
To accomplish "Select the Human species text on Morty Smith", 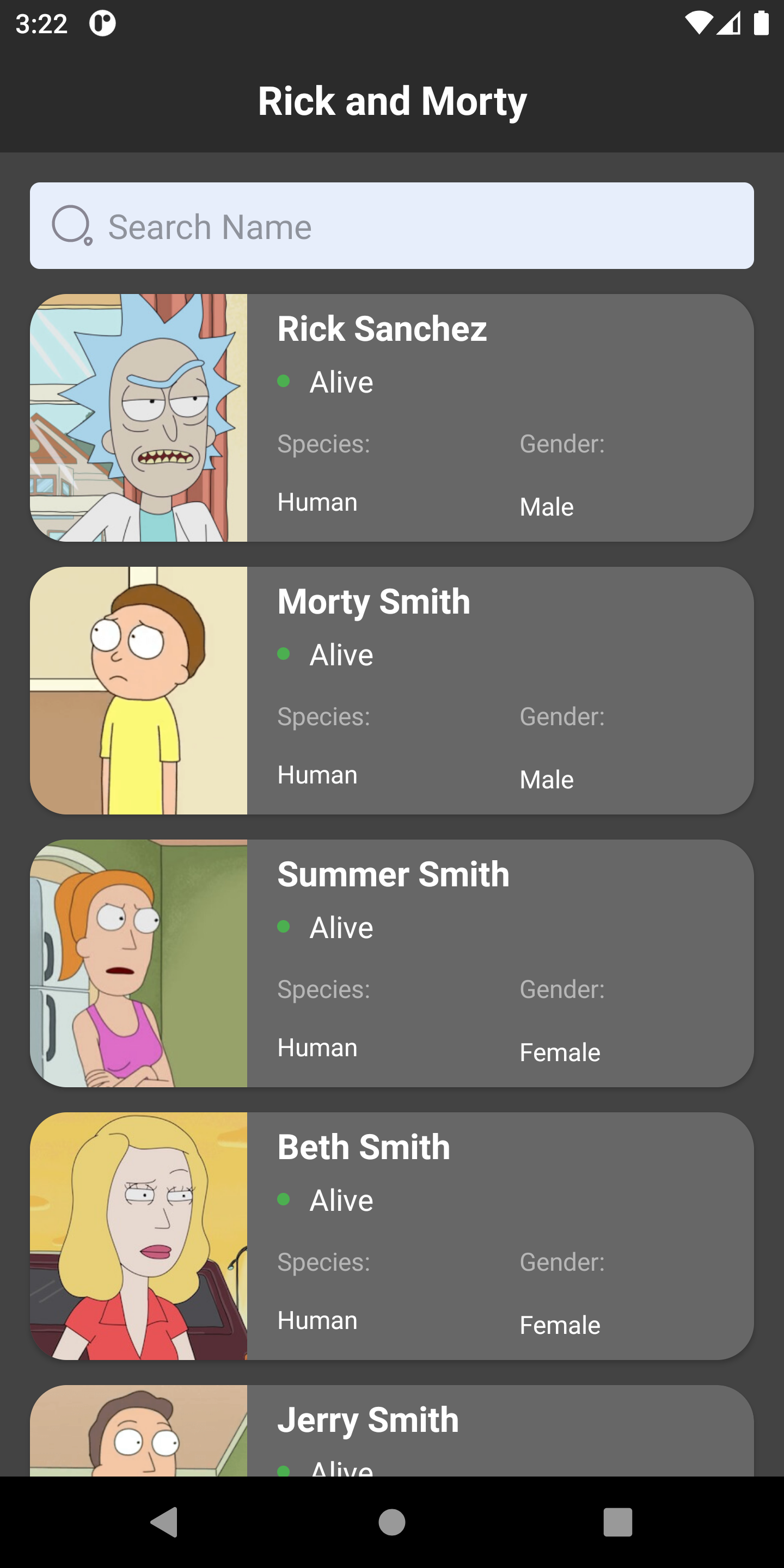I will [x=317, y=774].
